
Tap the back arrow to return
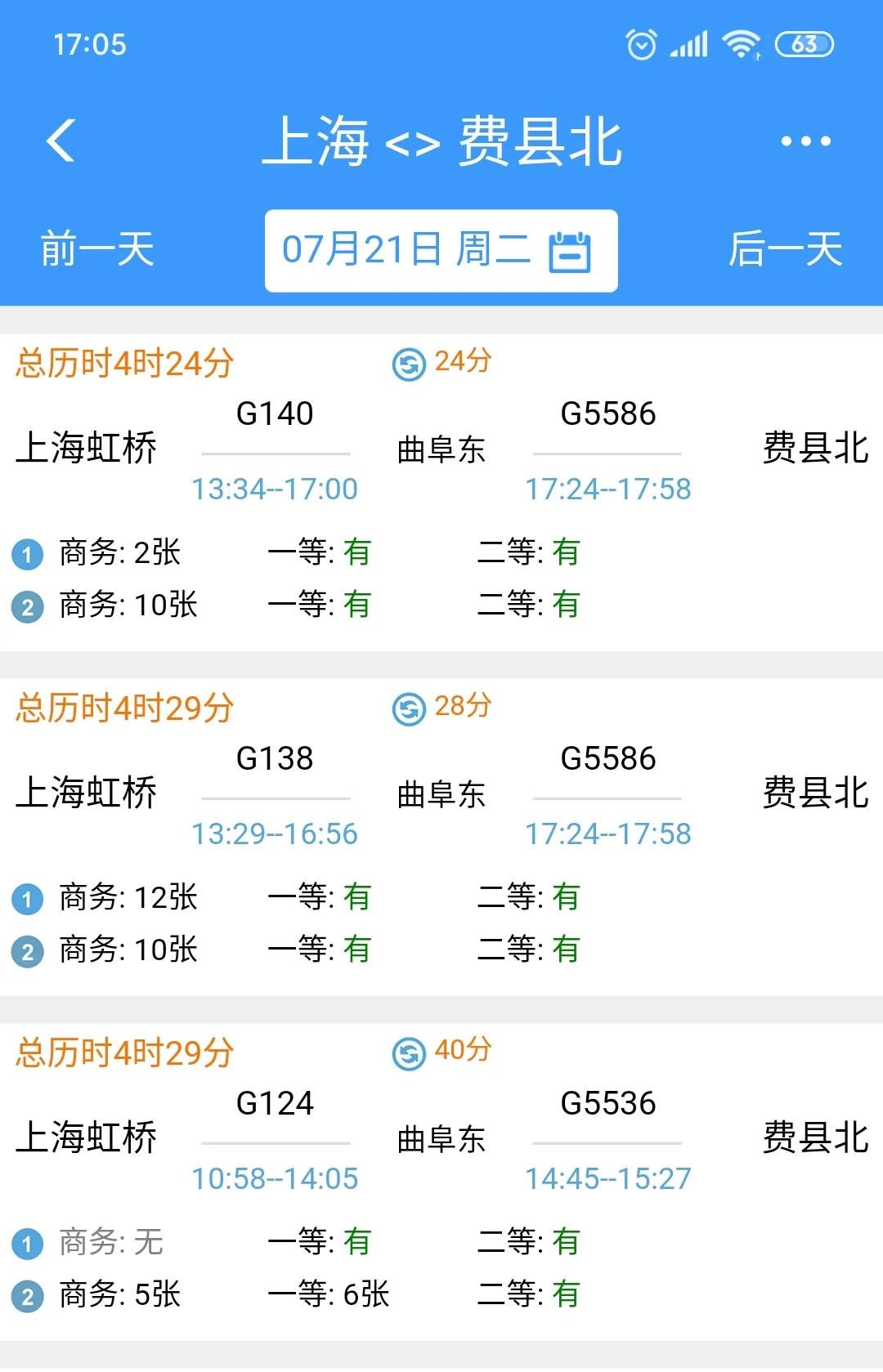(61, 139)
